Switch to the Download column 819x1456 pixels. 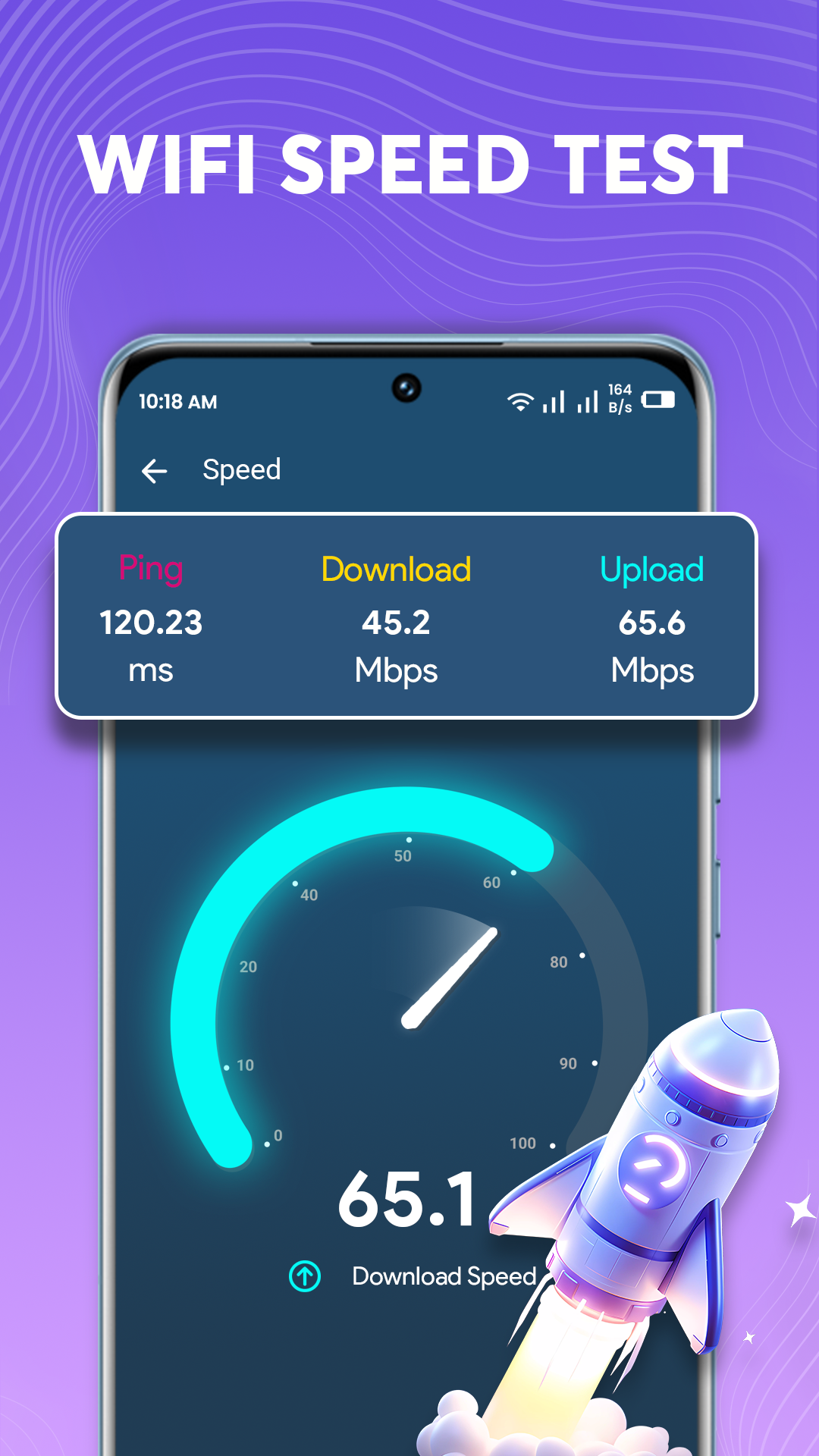pyautogui.click(x=396, y=569)
